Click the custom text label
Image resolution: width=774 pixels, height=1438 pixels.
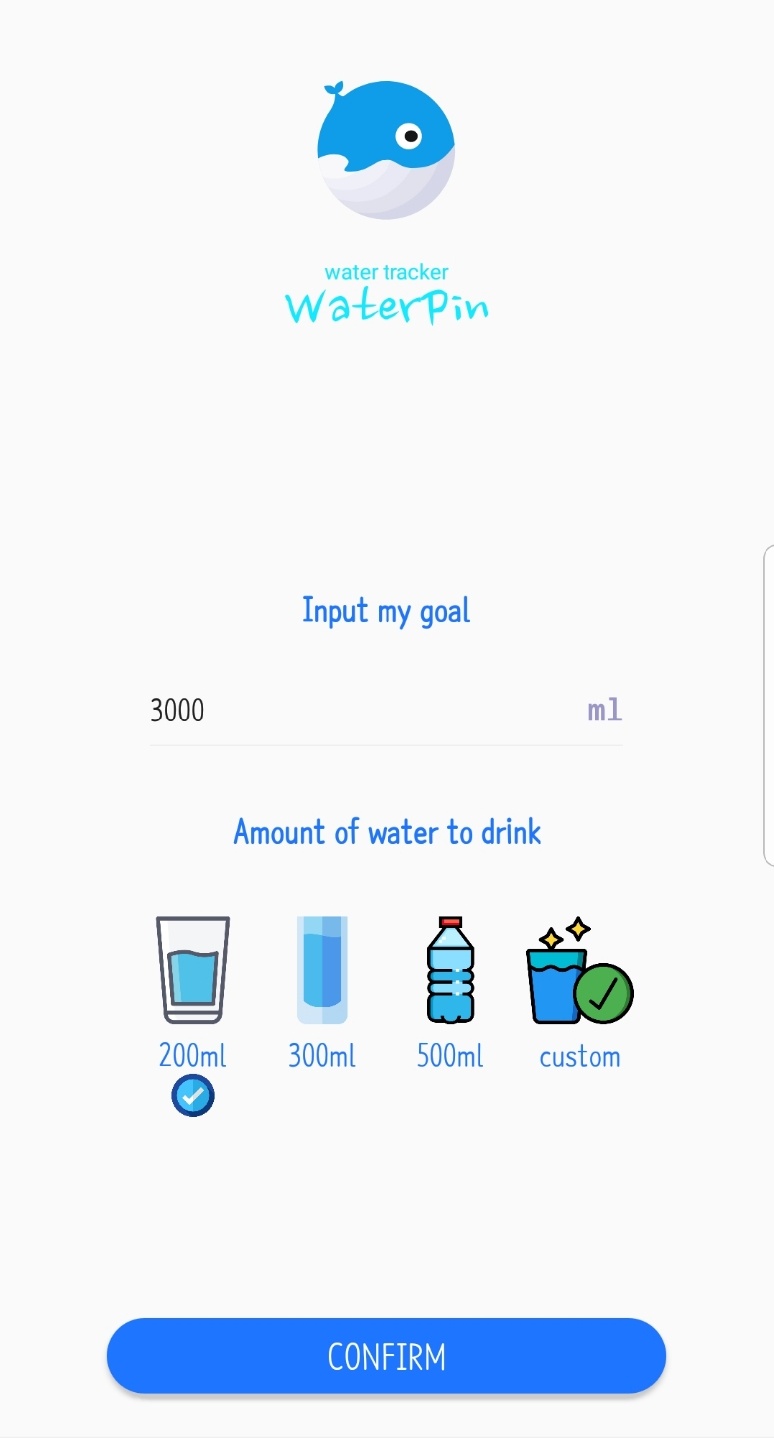click(580, 1057)
